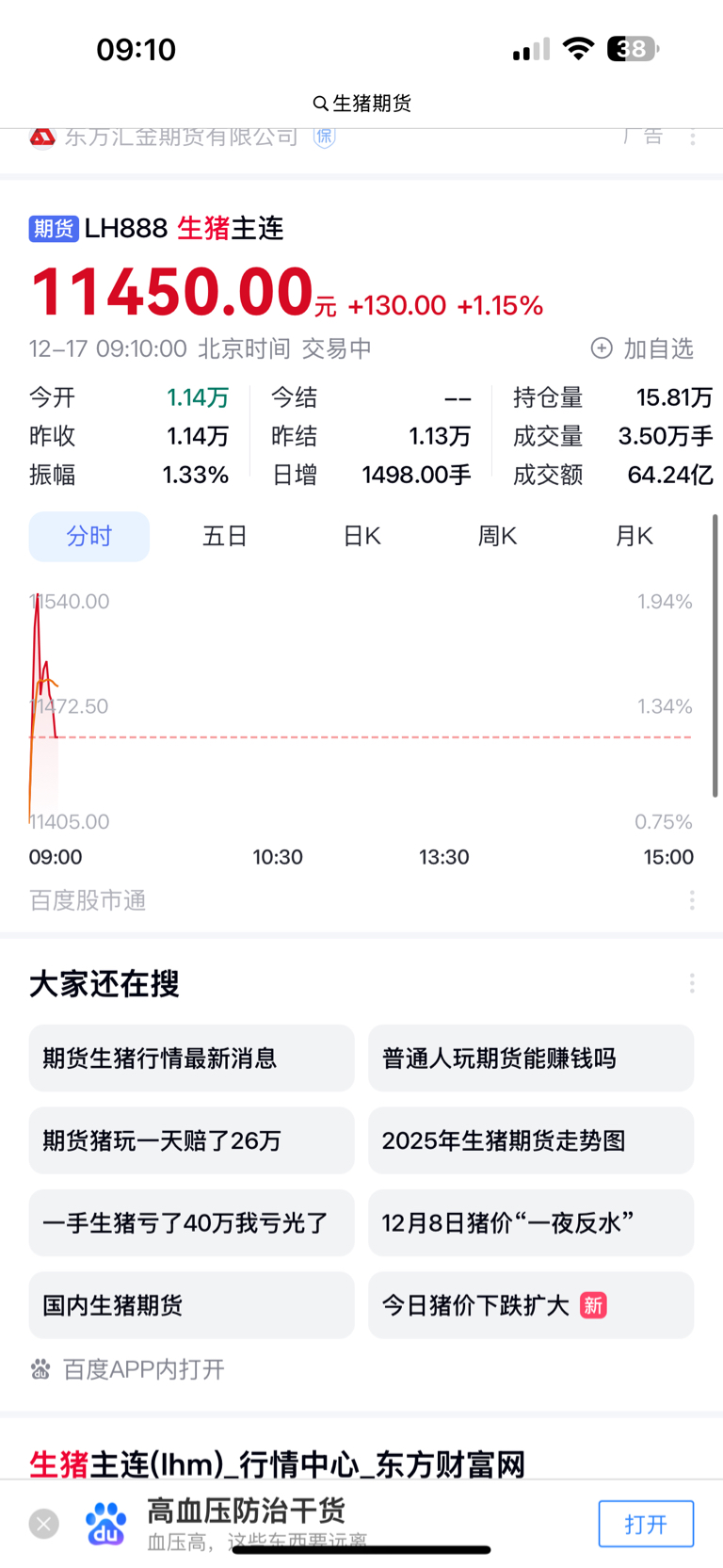
Task: Search 期货生猪行情最新消息
Action: pos(191,1059)
